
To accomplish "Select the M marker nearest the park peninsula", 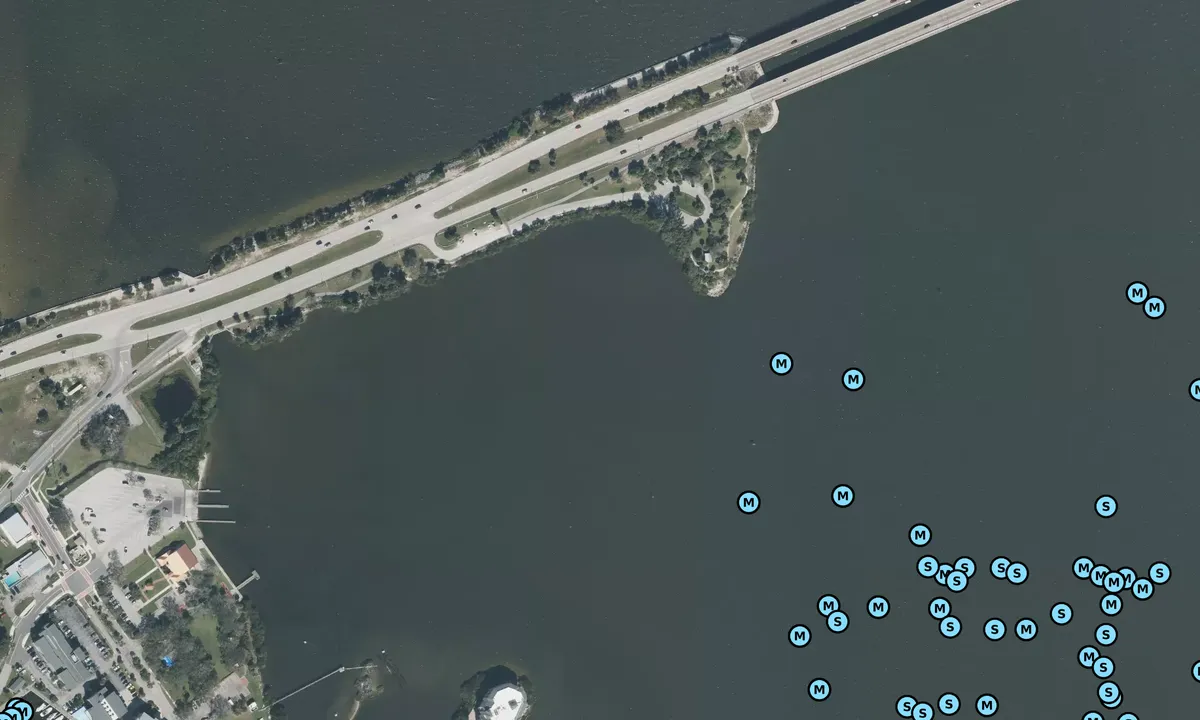I will point(781,364).
